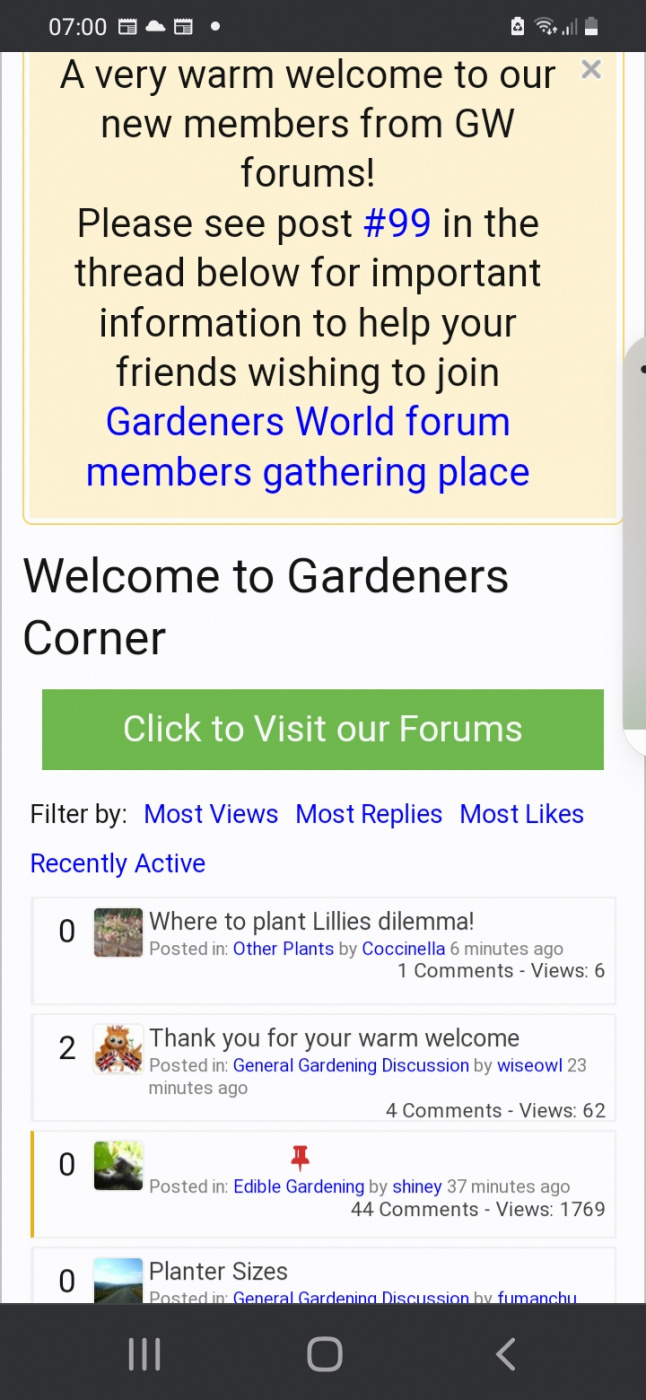Filter threads by Most Replies
The height and width of the screenshot is (1400, 646).
(x=368, y=814)
